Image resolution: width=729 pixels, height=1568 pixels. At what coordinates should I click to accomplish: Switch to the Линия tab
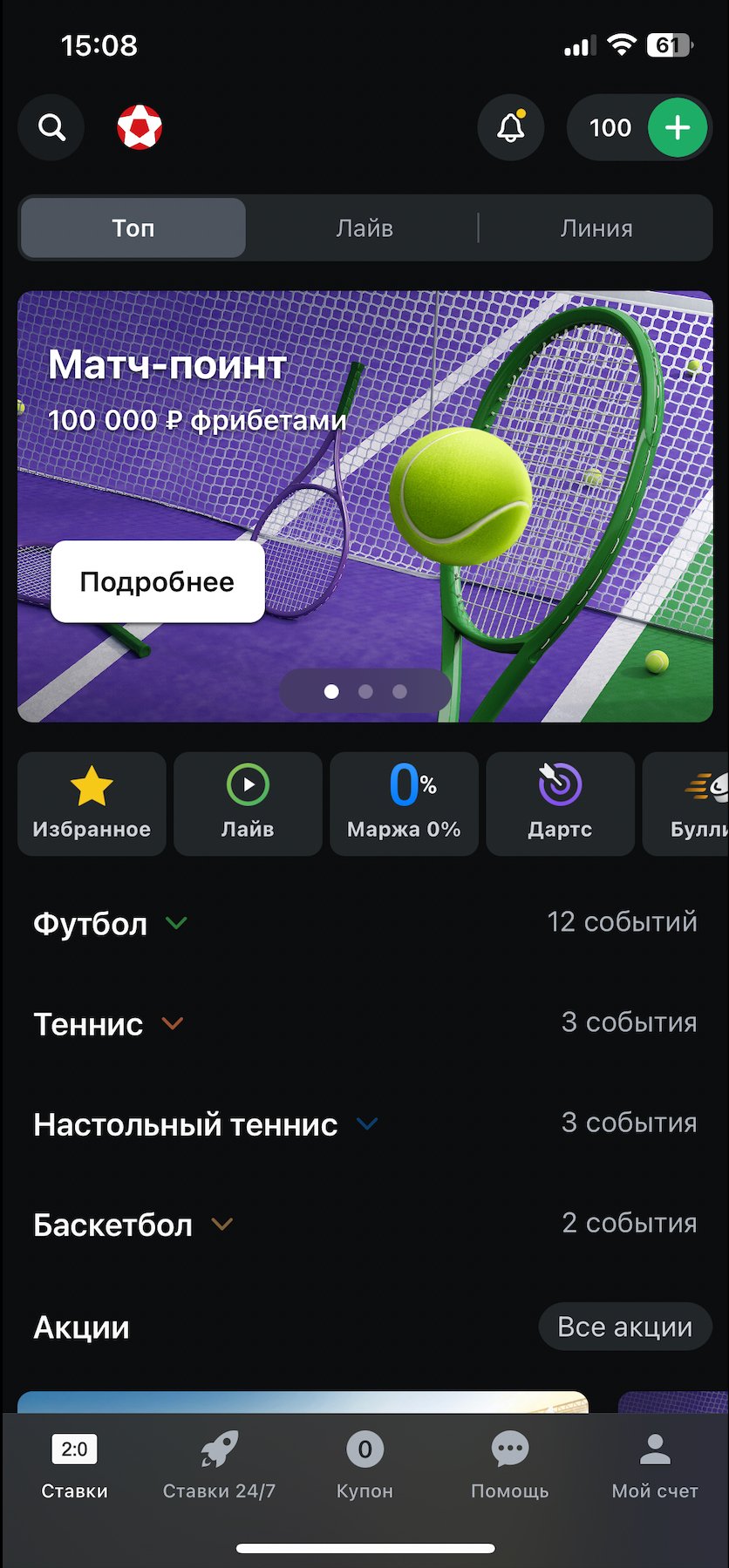596,228
